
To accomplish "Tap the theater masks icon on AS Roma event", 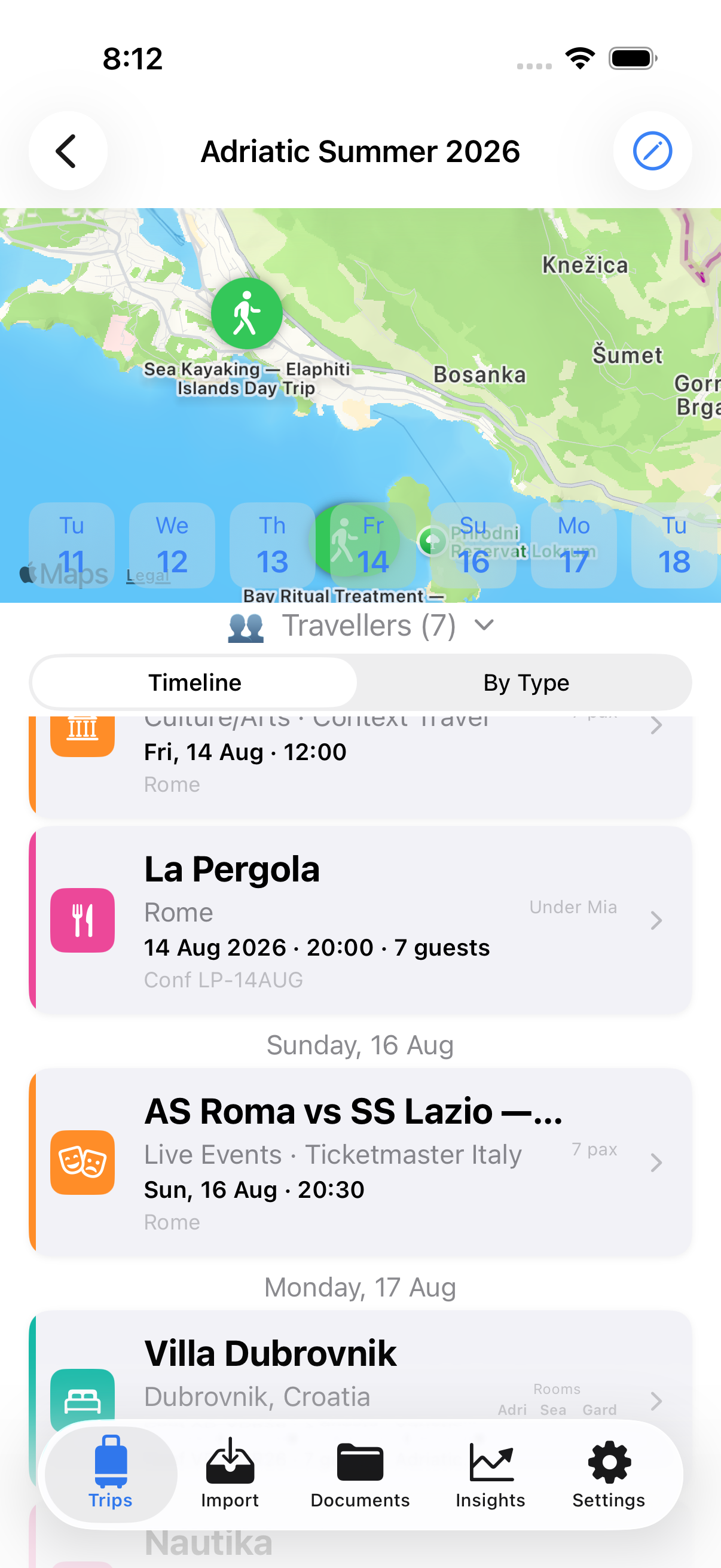I will click(82, 1162).
